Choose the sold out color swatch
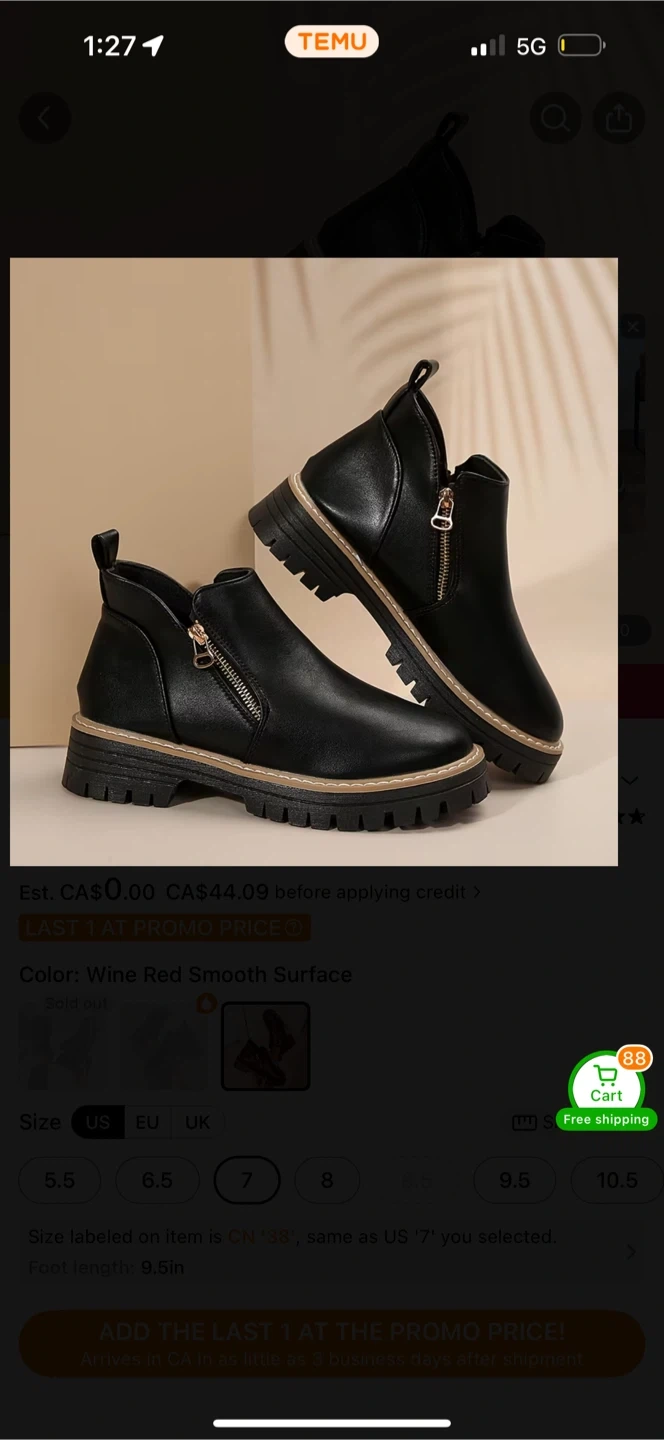The height and width of the screenshot is (1440, 664). (62, 1046)
